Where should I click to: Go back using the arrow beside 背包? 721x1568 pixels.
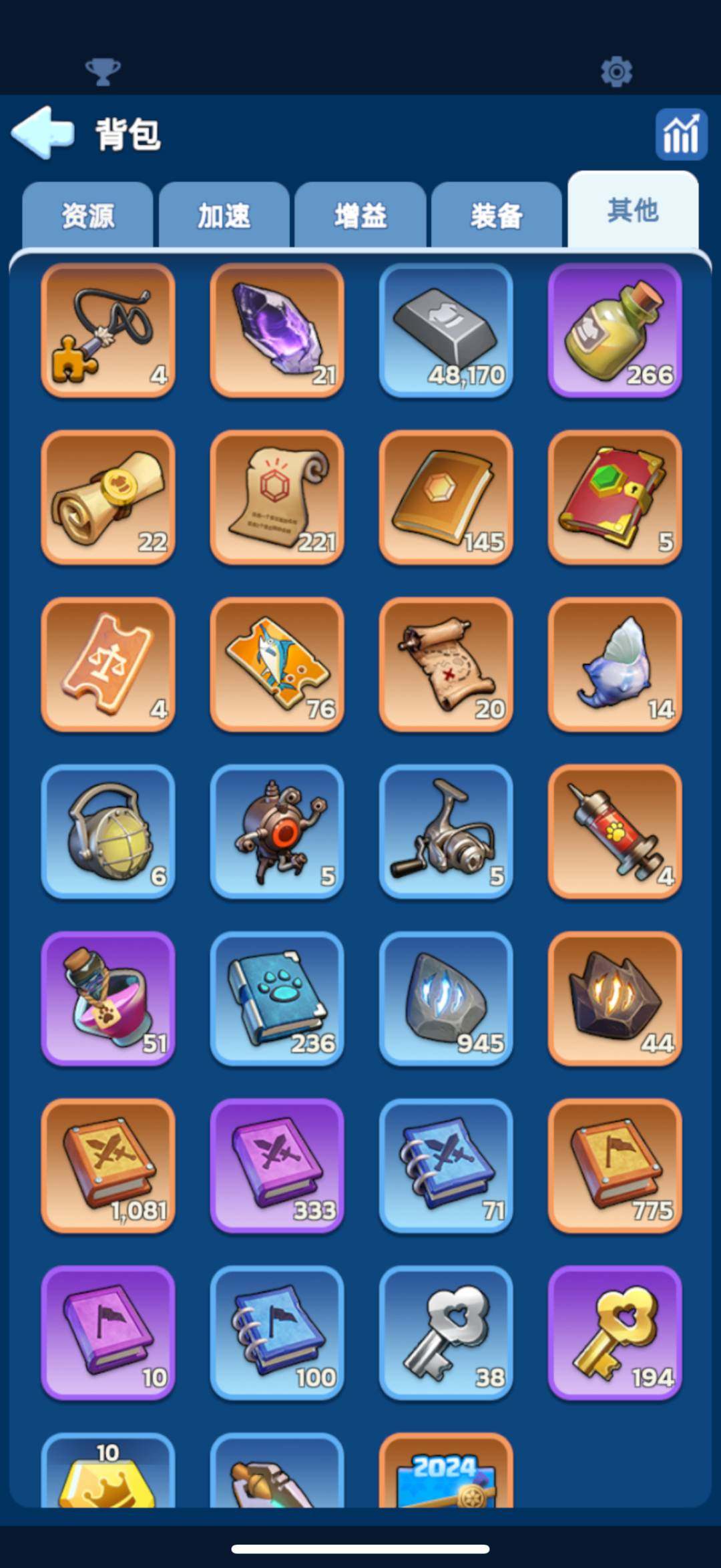coord(43,133)
